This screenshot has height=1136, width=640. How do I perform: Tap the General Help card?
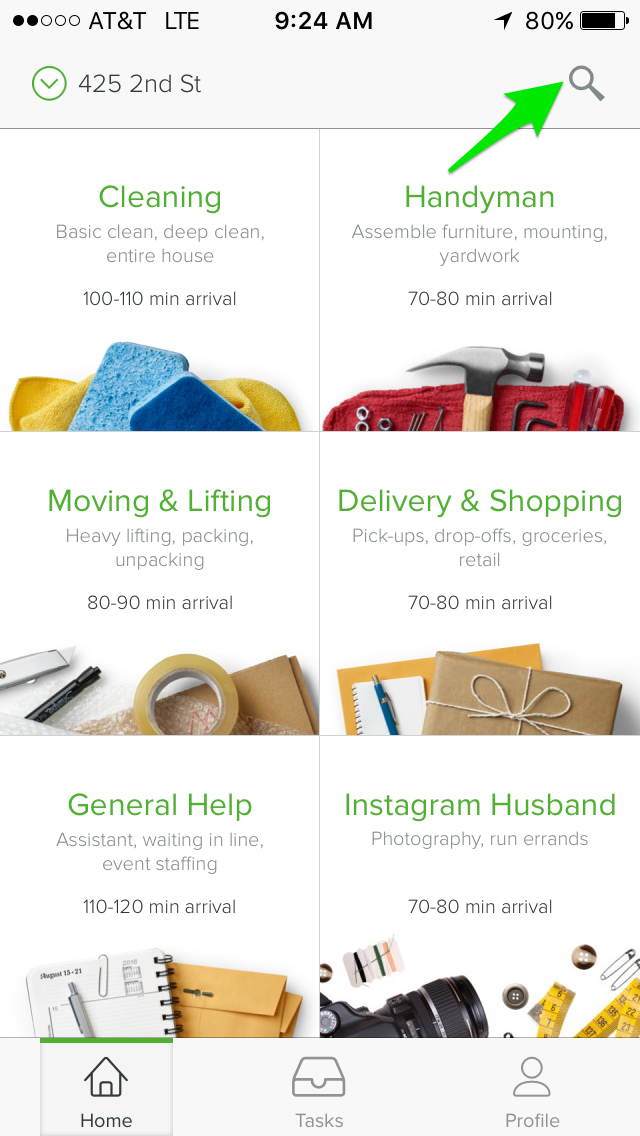[x=159, y=888]
